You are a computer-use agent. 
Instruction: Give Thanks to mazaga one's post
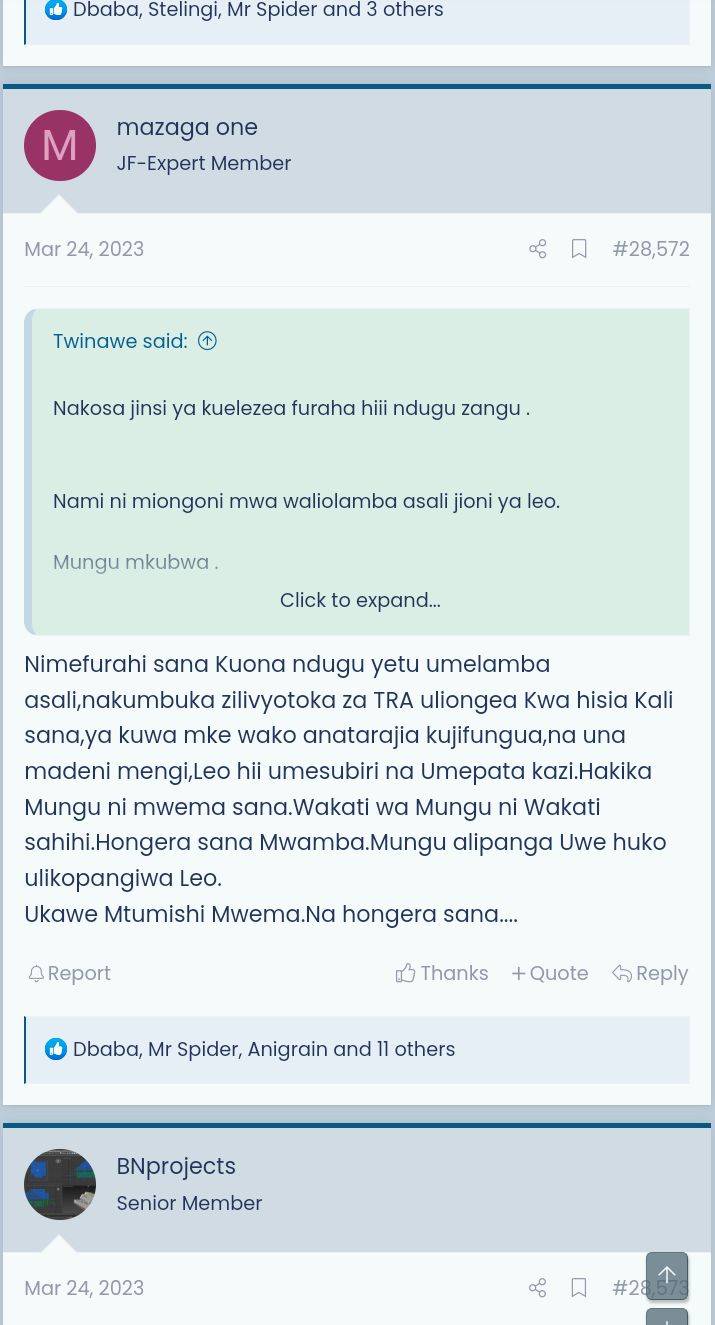point(442,973)
